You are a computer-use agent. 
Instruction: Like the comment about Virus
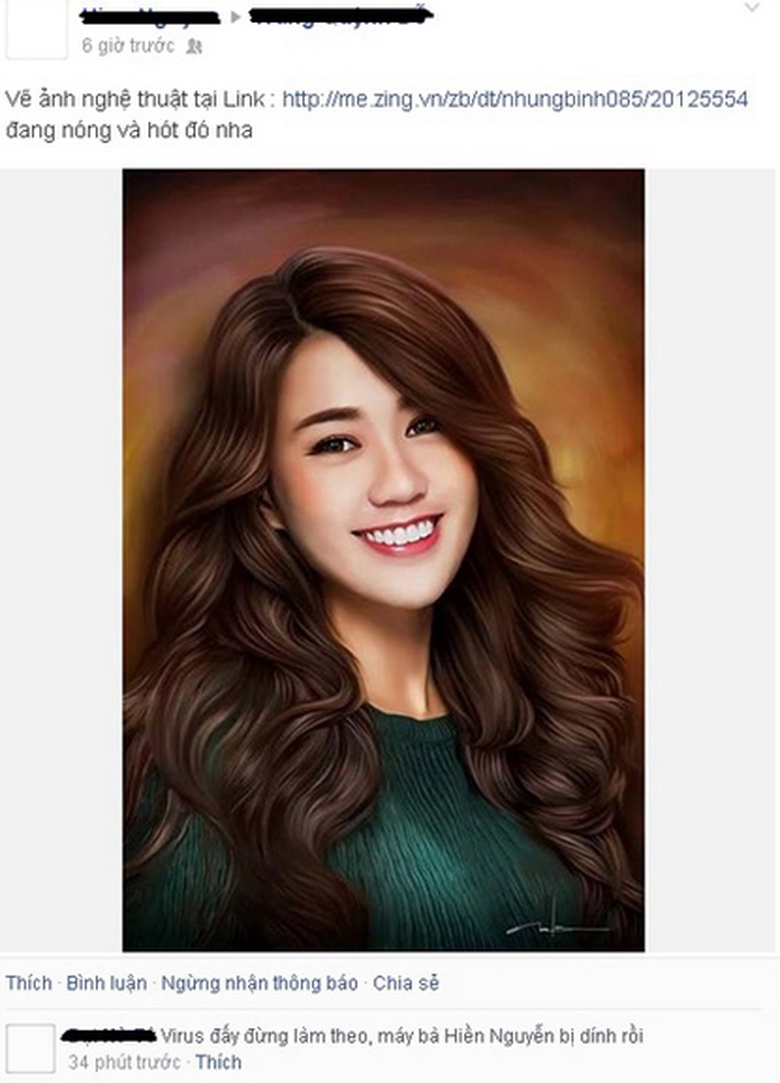coord(218,1062)
